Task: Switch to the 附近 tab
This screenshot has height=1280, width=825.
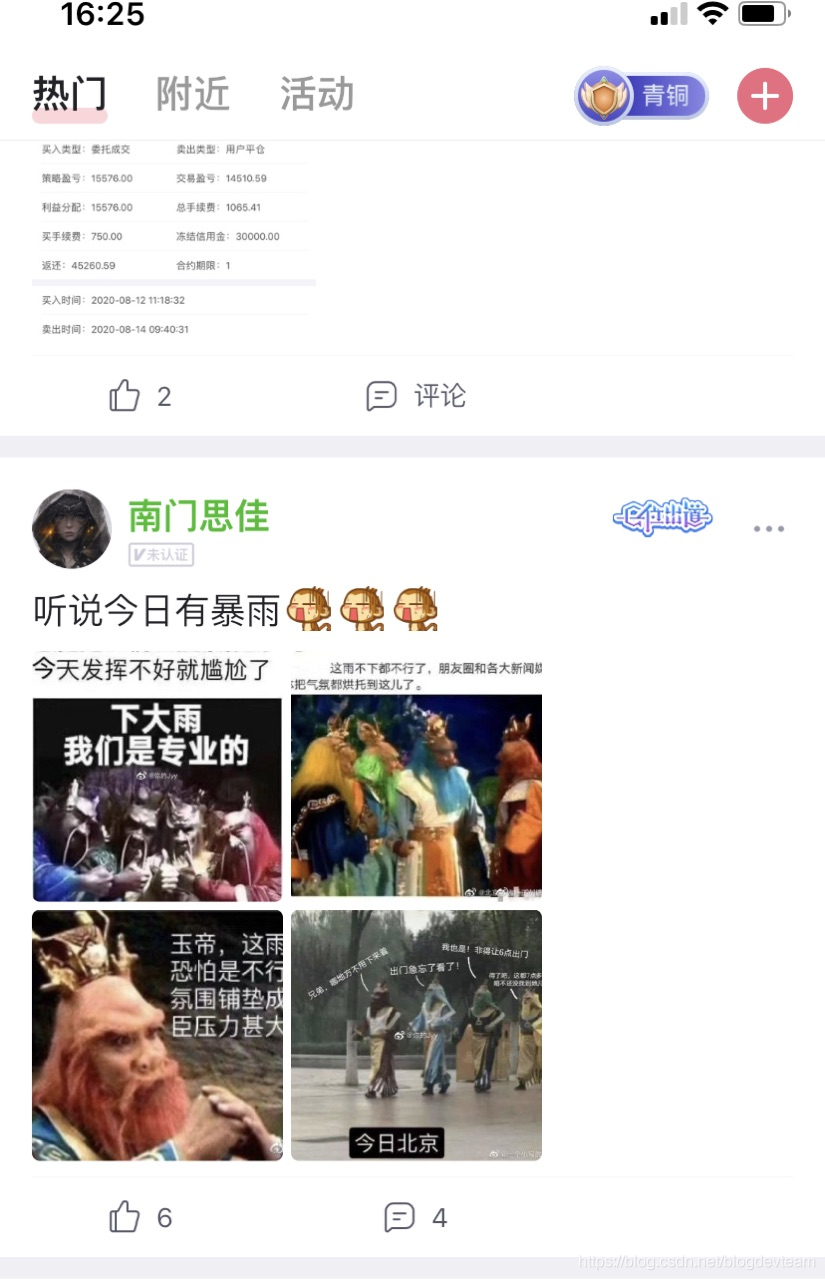Action: 192,93
